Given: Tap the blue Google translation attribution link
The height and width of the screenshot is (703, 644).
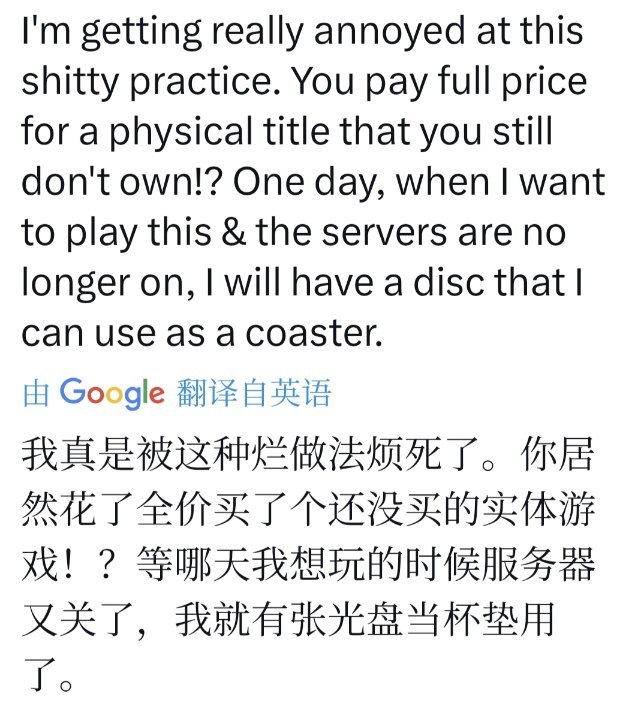Looking at the screenshot, I should click(x=176, y=393).
